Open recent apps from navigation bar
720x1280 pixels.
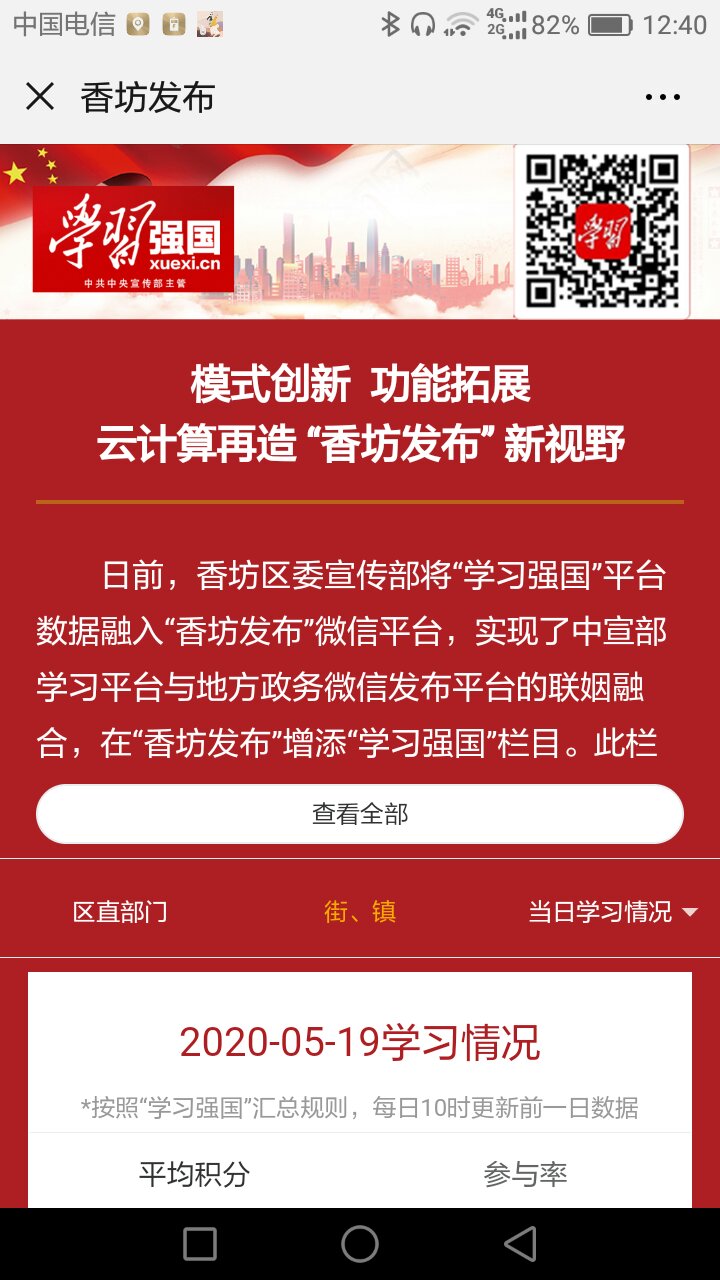[200, 1244]
